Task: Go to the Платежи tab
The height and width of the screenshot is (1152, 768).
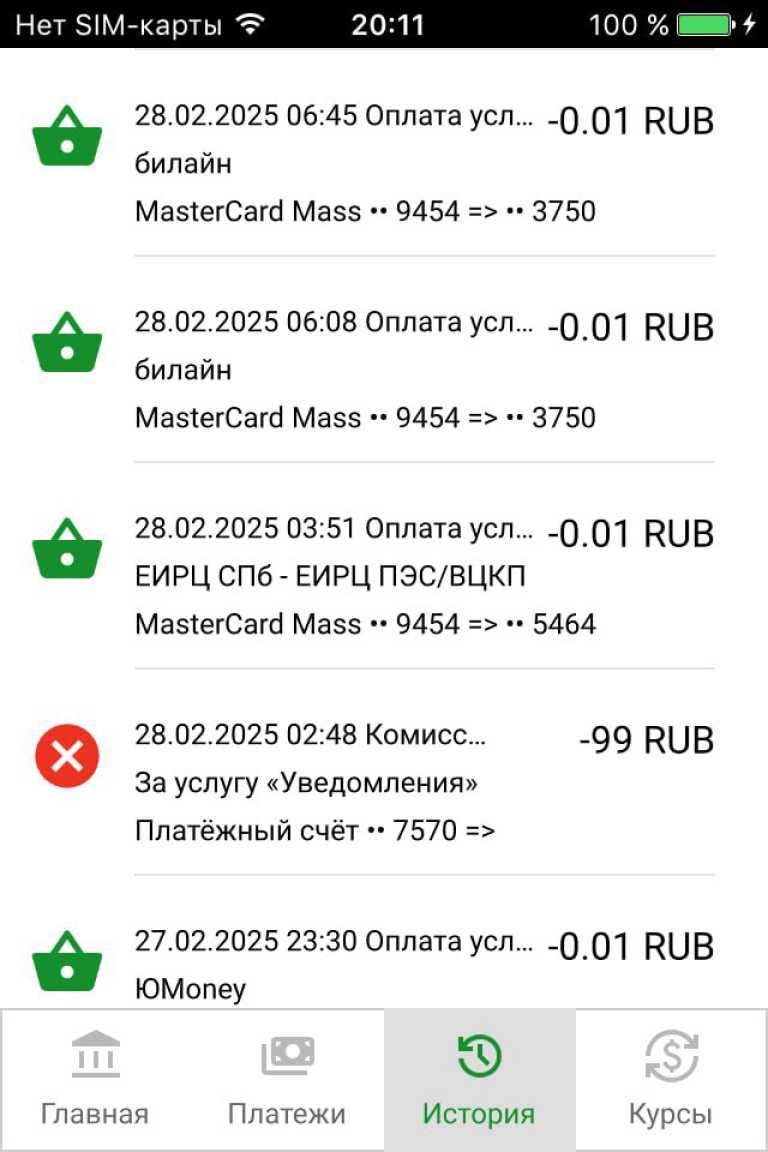Action: 287,1080
